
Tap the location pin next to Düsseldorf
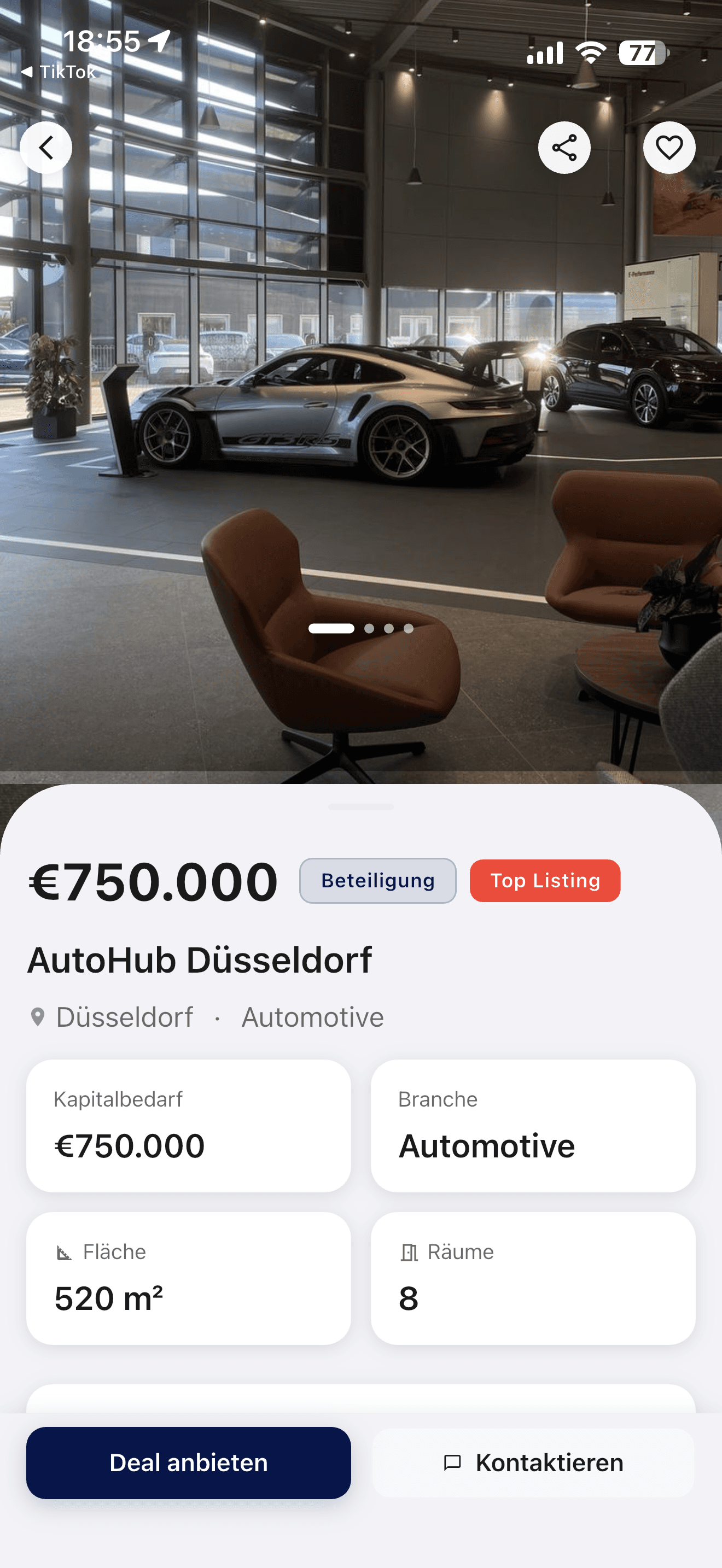[x=38, y=1016]
